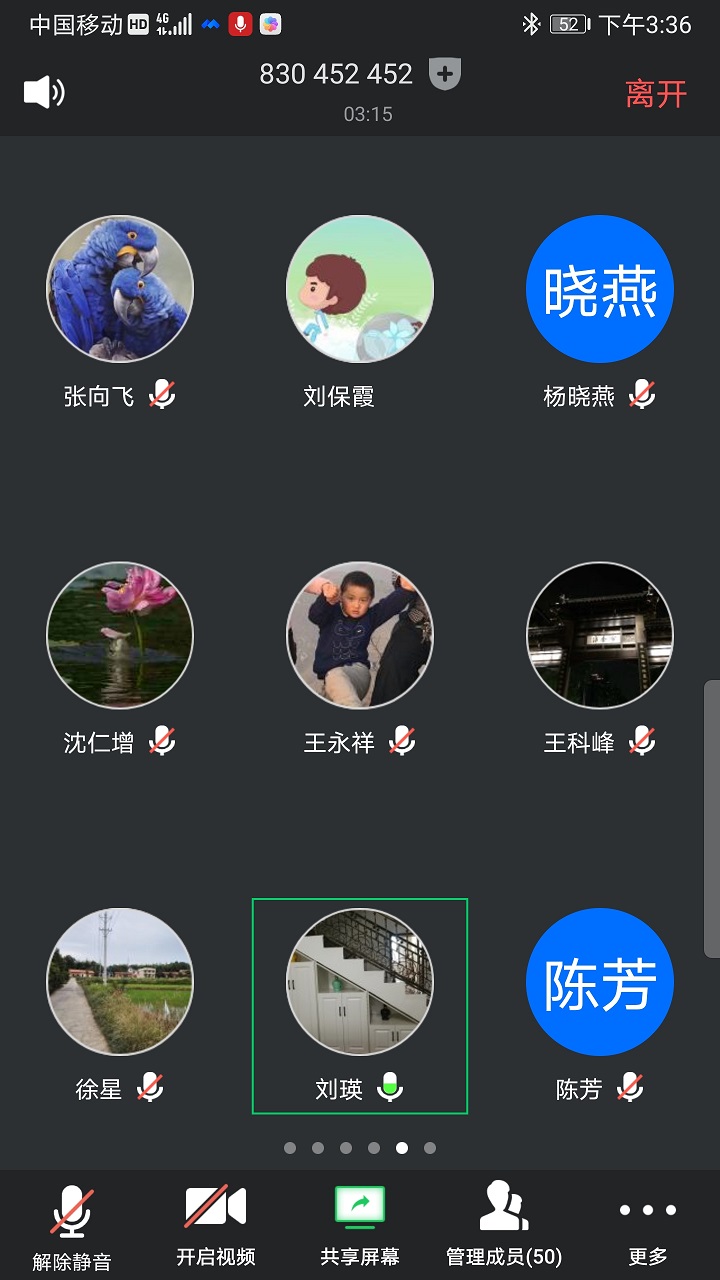
Task: Turn on camera via 开启视频
Action: (x=216, y=1226)
